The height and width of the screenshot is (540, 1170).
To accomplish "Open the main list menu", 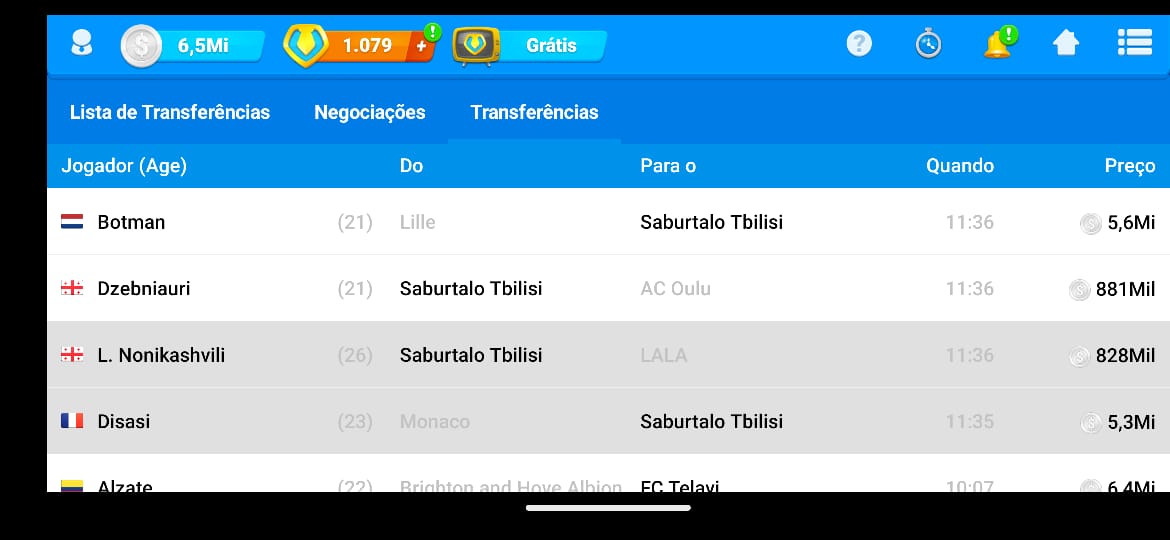I will pos(1135,44).
